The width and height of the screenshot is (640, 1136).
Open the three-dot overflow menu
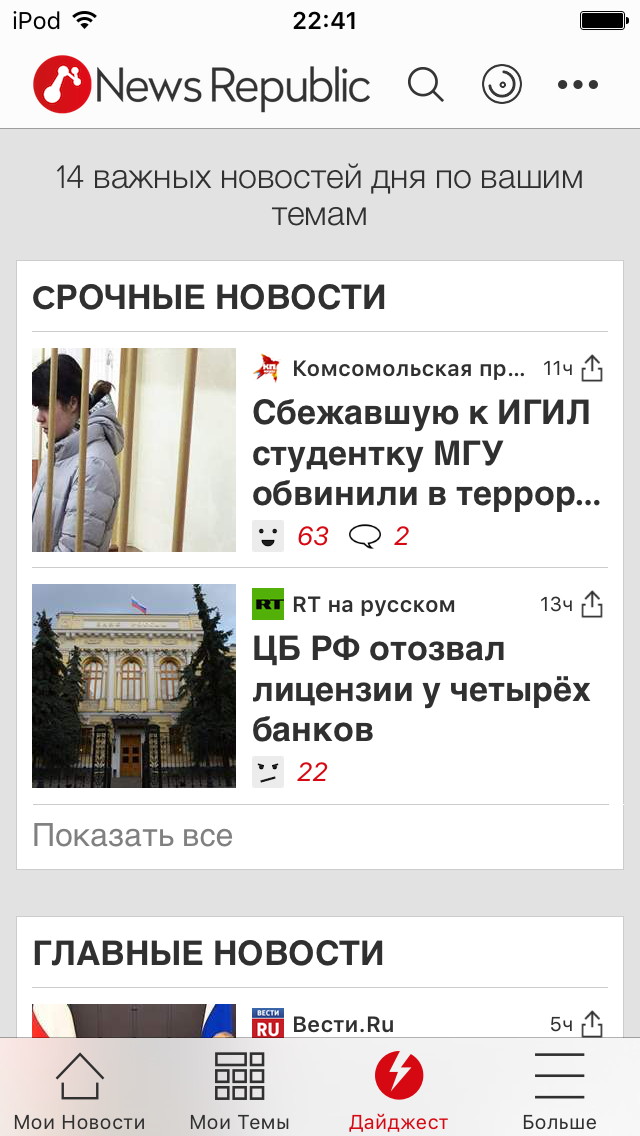tap(578, 85)
